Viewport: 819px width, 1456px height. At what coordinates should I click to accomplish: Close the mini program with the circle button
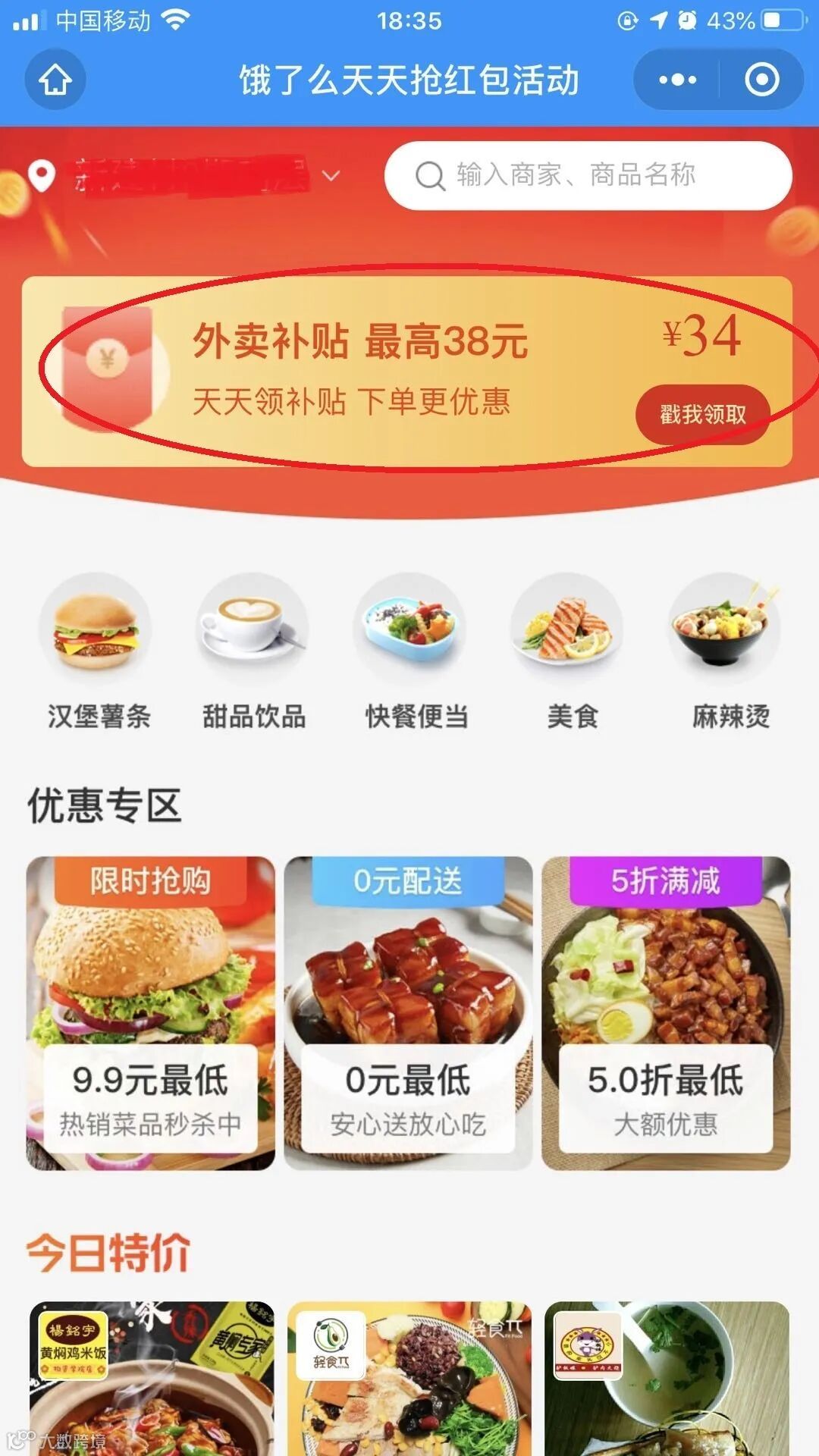pos(761,79)
